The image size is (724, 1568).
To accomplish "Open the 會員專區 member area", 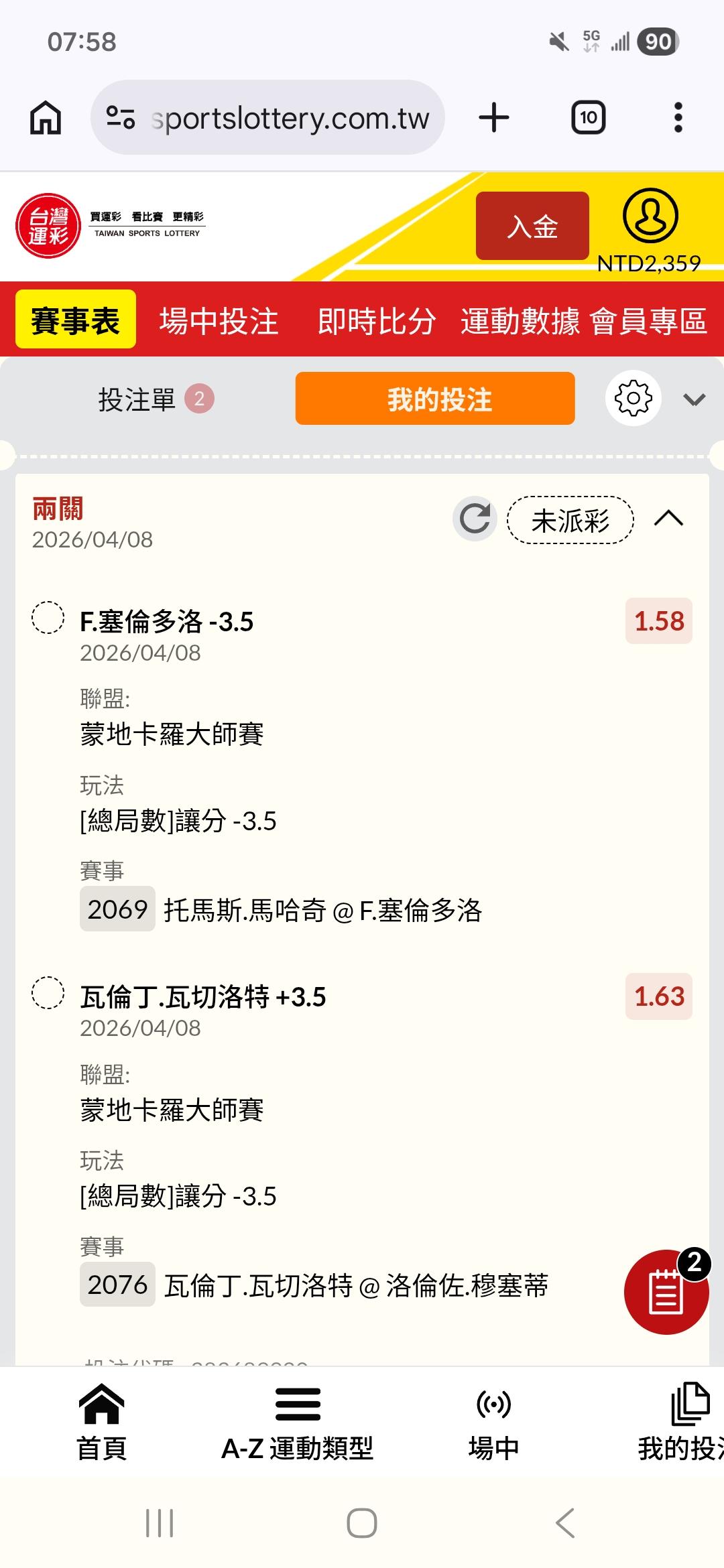I will 649,321.
